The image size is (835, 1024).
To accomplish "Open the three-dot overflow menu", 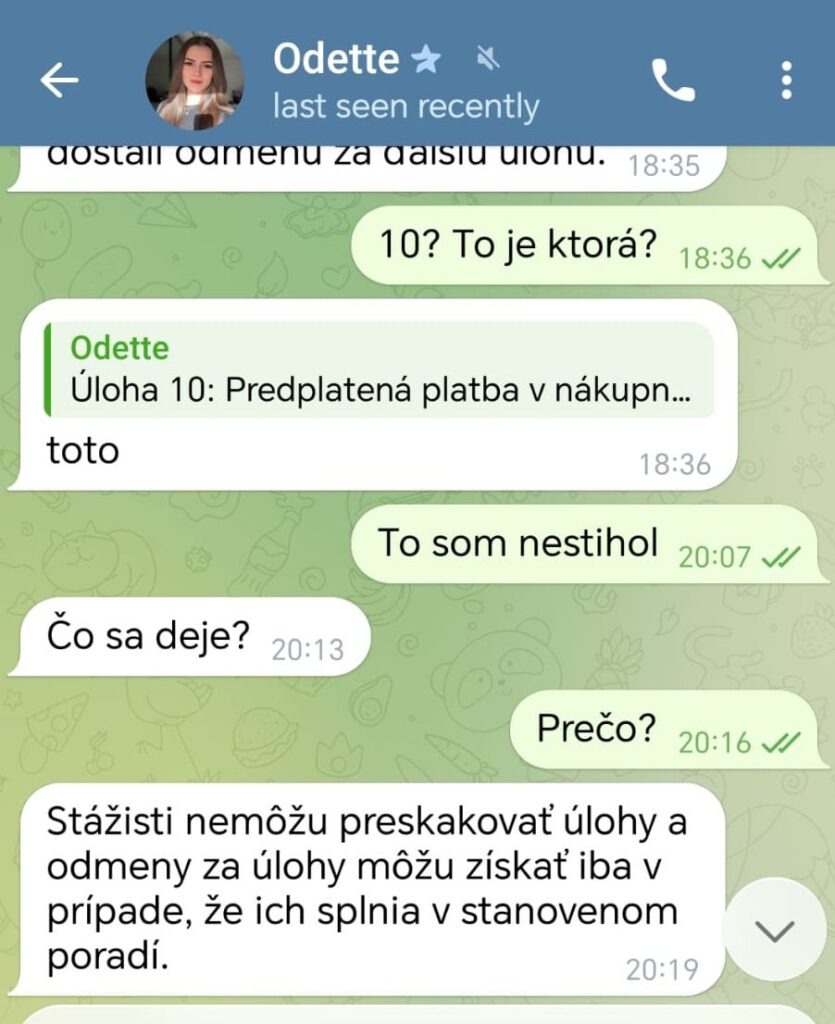I will pyautogui.click(x=787, y=80).
